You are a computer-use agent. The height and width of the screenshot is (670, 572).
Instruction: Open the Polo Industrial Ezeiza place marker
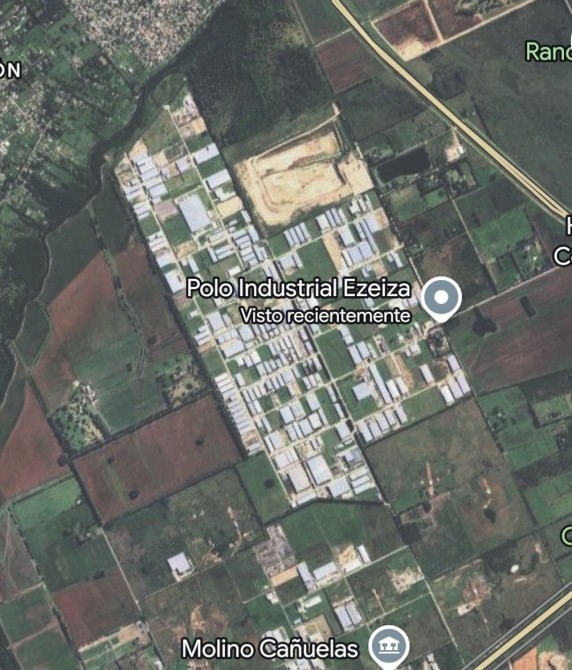tap(441, 298)
